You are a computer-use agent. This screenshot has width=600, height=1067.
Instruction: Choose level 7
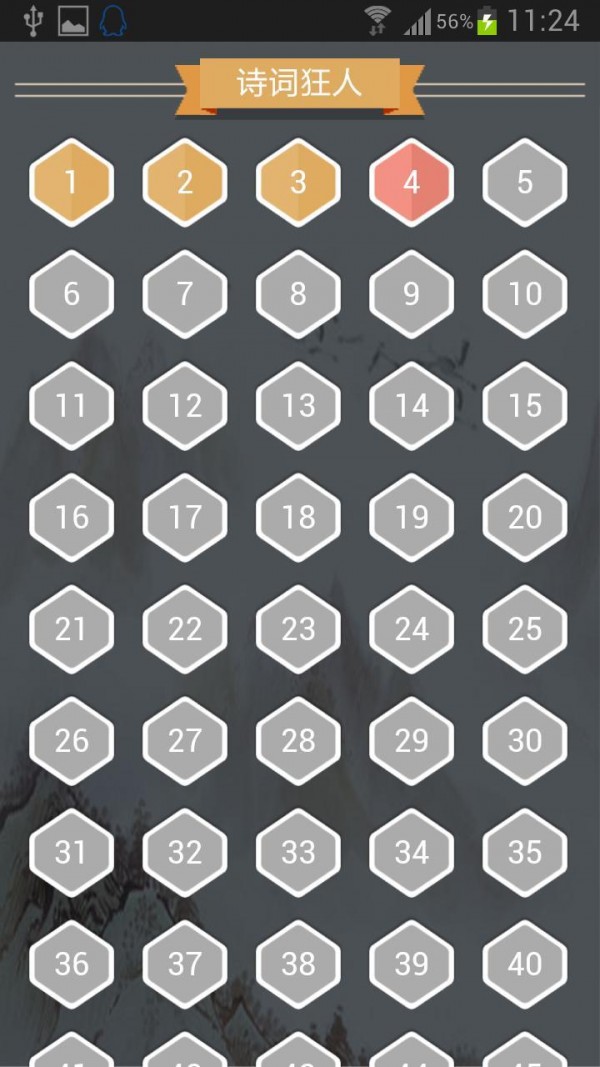tap(185, 294)
